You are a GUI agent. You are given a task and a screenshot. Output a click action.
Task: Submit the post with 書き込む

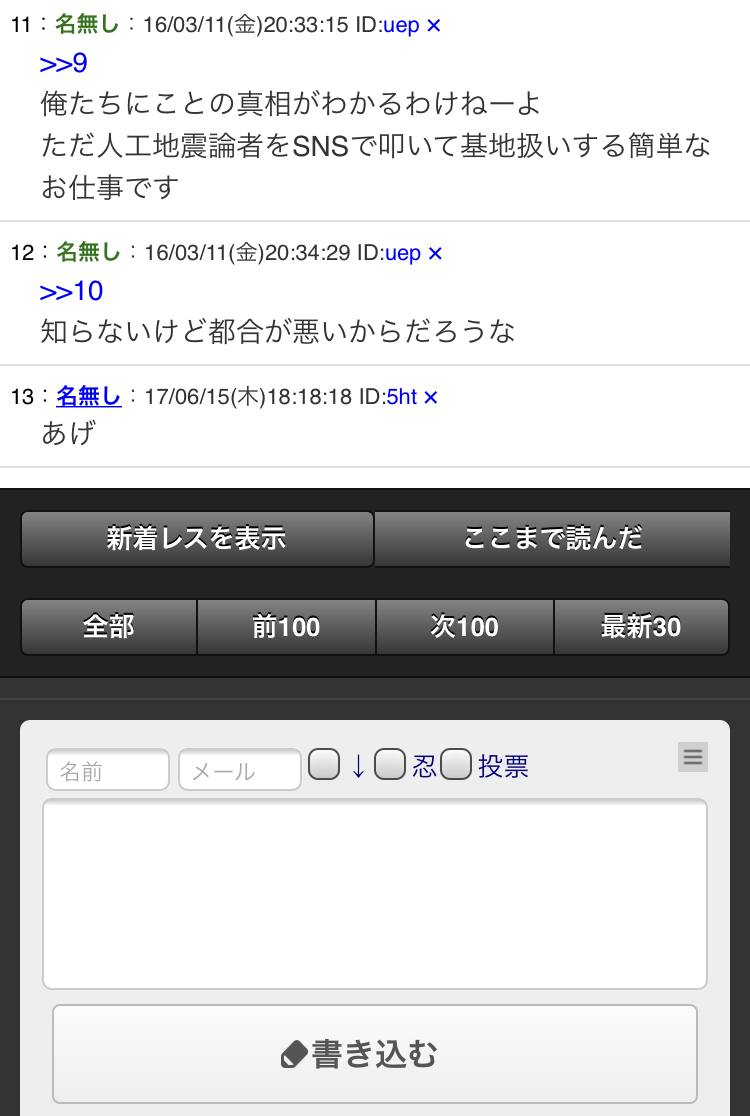[x=375, y=1054]
